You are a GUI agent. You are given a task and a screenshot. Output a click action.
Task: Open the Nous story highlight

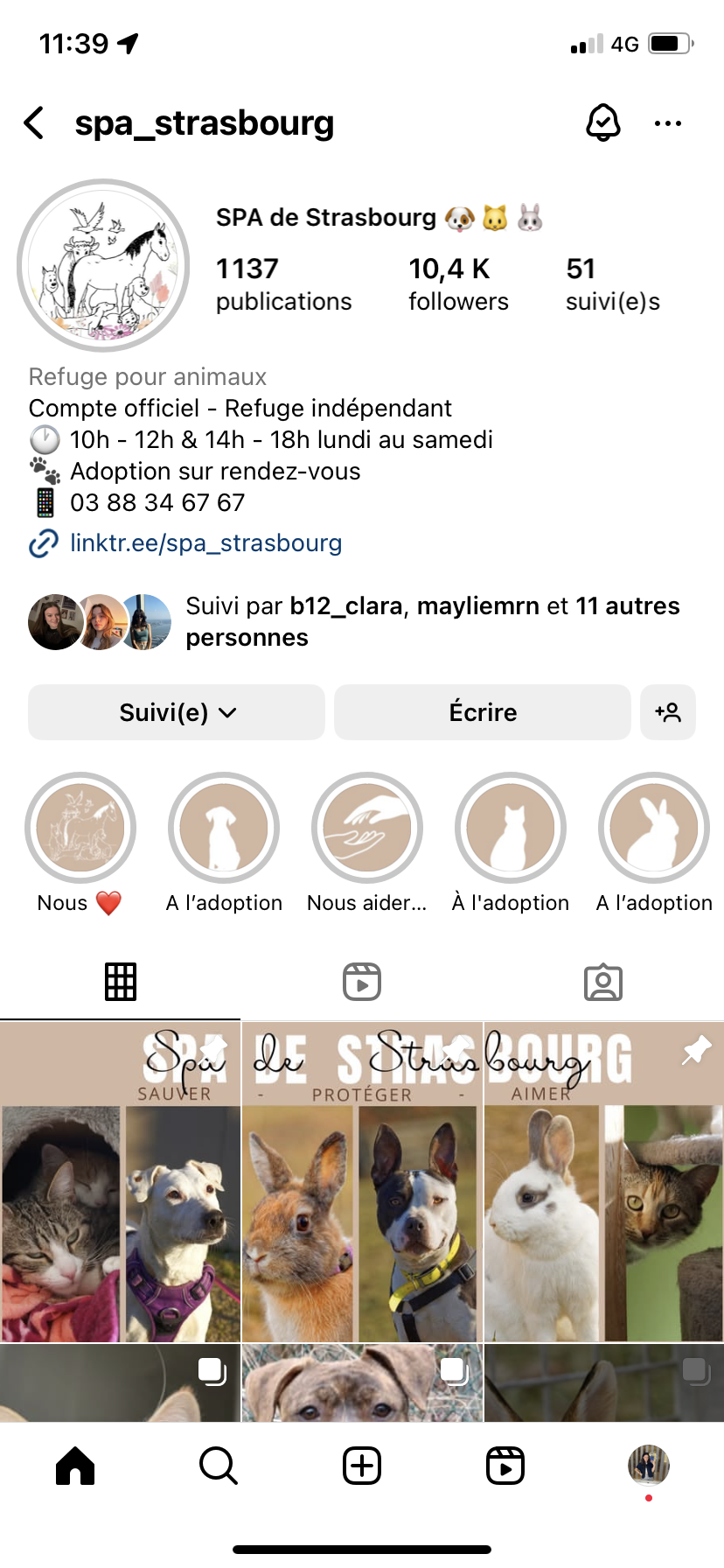(x=80, y=829)
